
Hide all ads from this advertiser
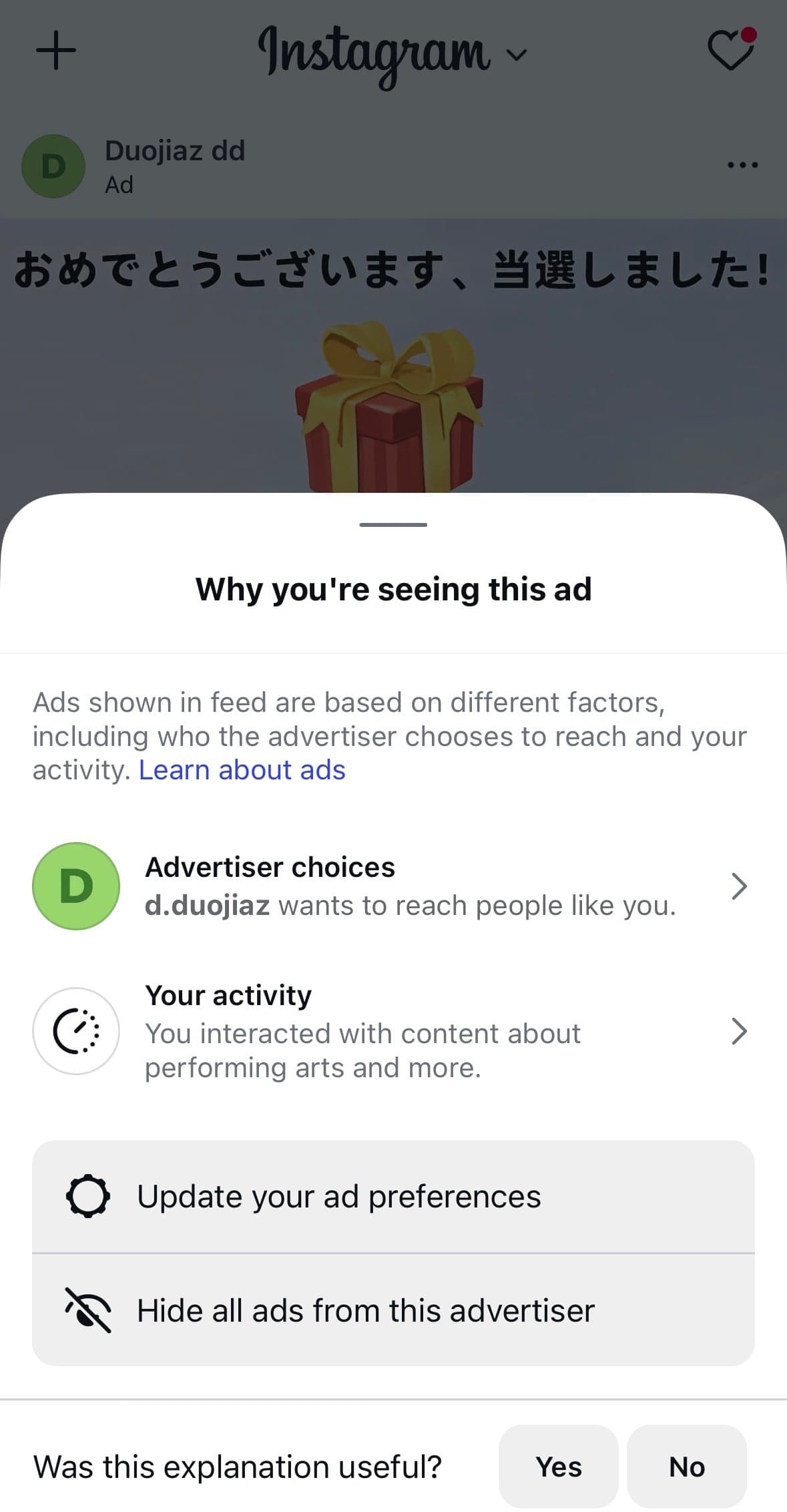[393, 1310]
